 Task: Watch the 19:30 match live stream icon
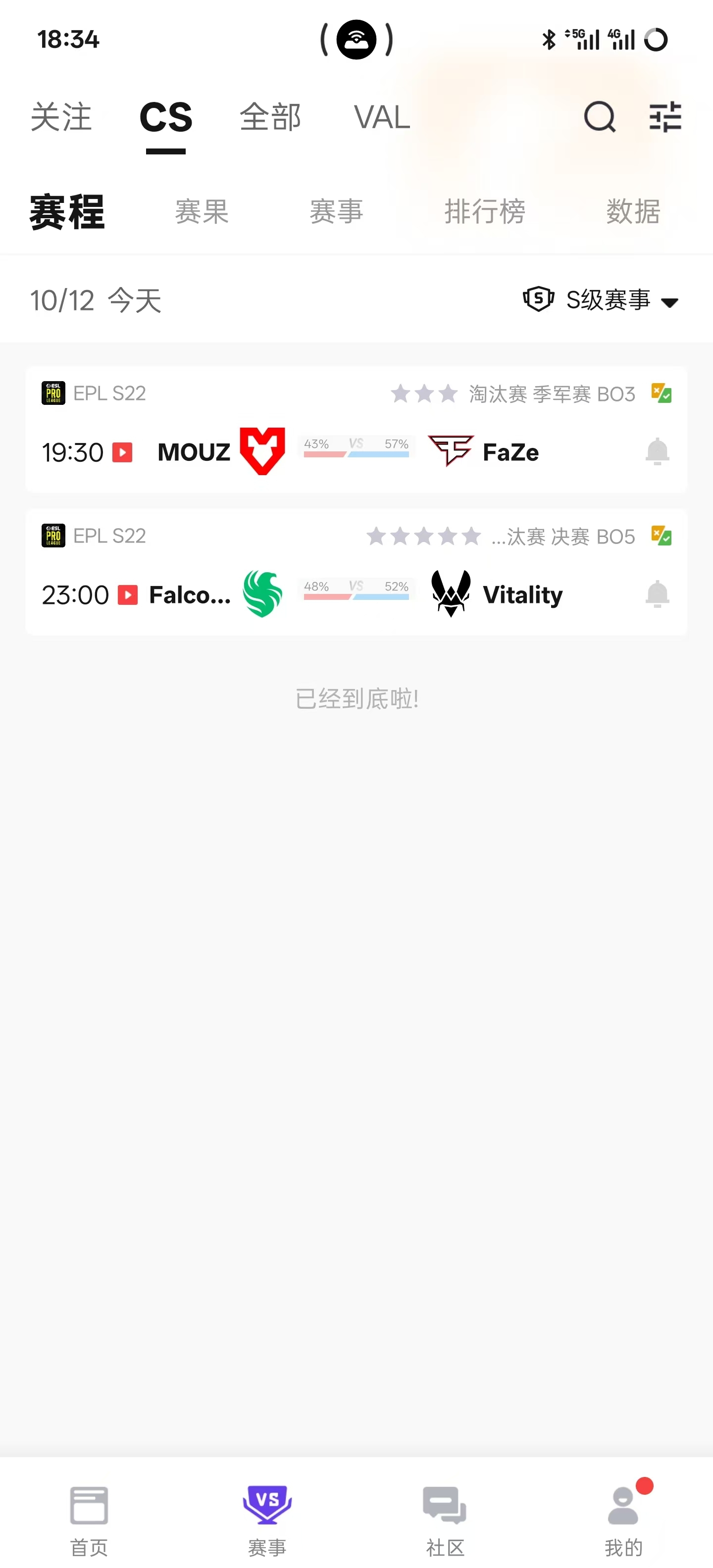122,452
